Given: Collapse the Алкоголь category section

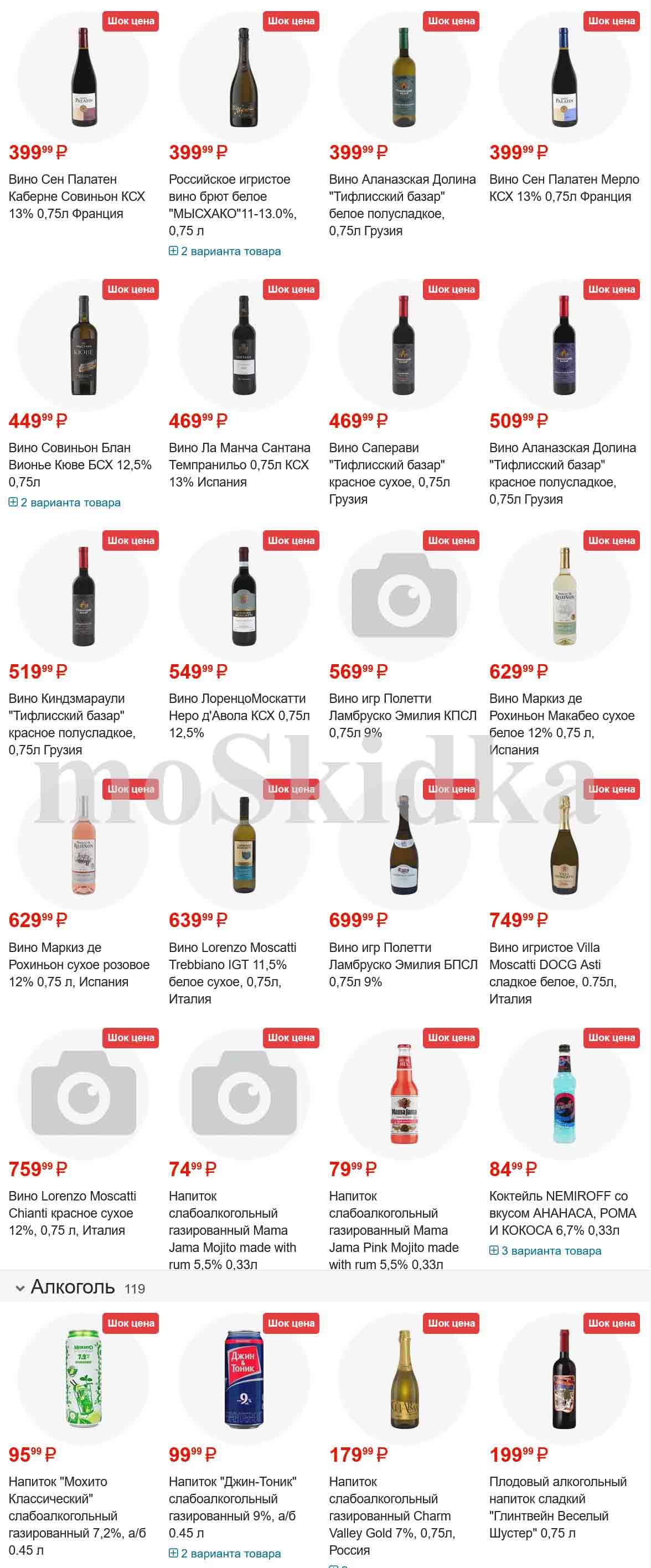Looking at the screenshot, I should tap(20, 1288).
